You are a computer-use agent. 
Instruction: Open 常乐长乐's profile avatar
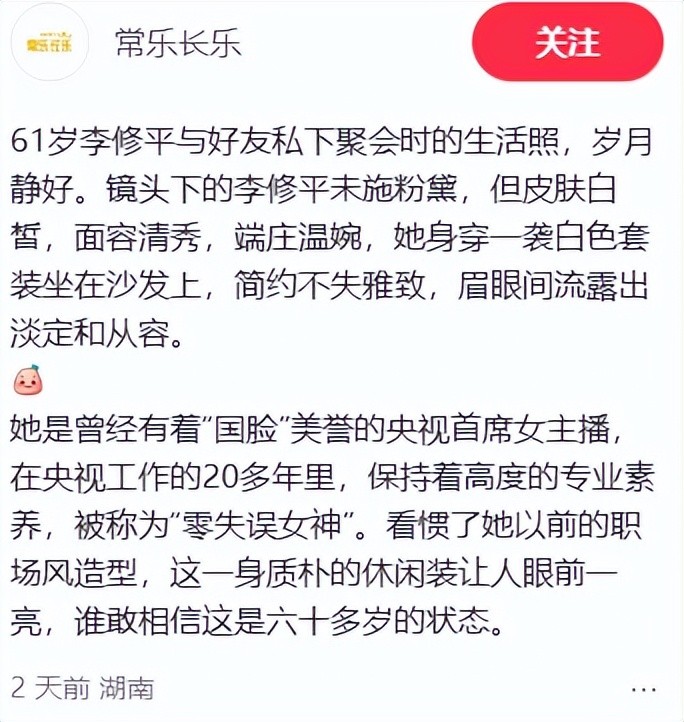[x=44, y=44]
